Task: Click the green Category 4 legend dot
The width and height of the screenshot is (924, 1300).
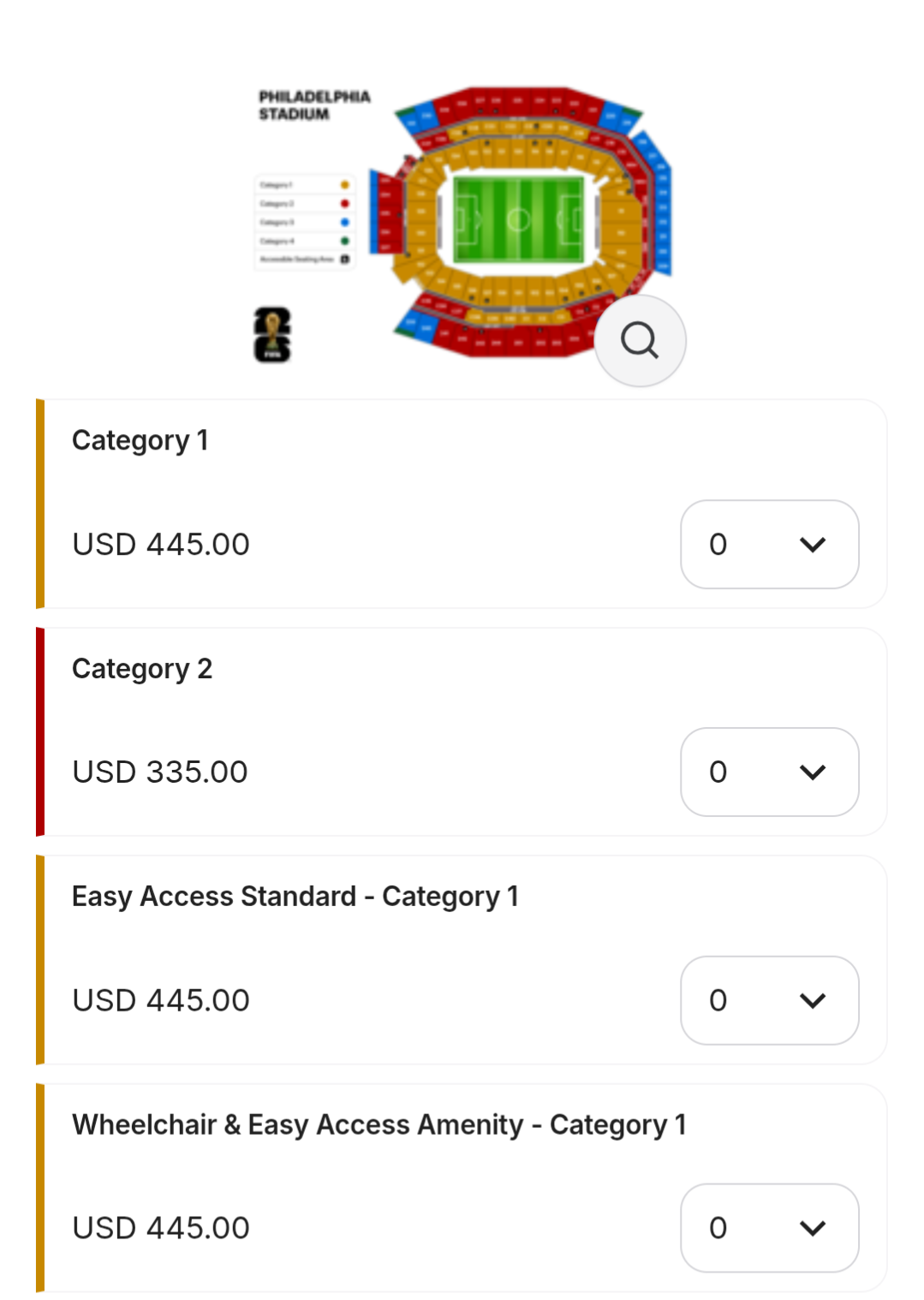Action: click(x=344, y=242)
